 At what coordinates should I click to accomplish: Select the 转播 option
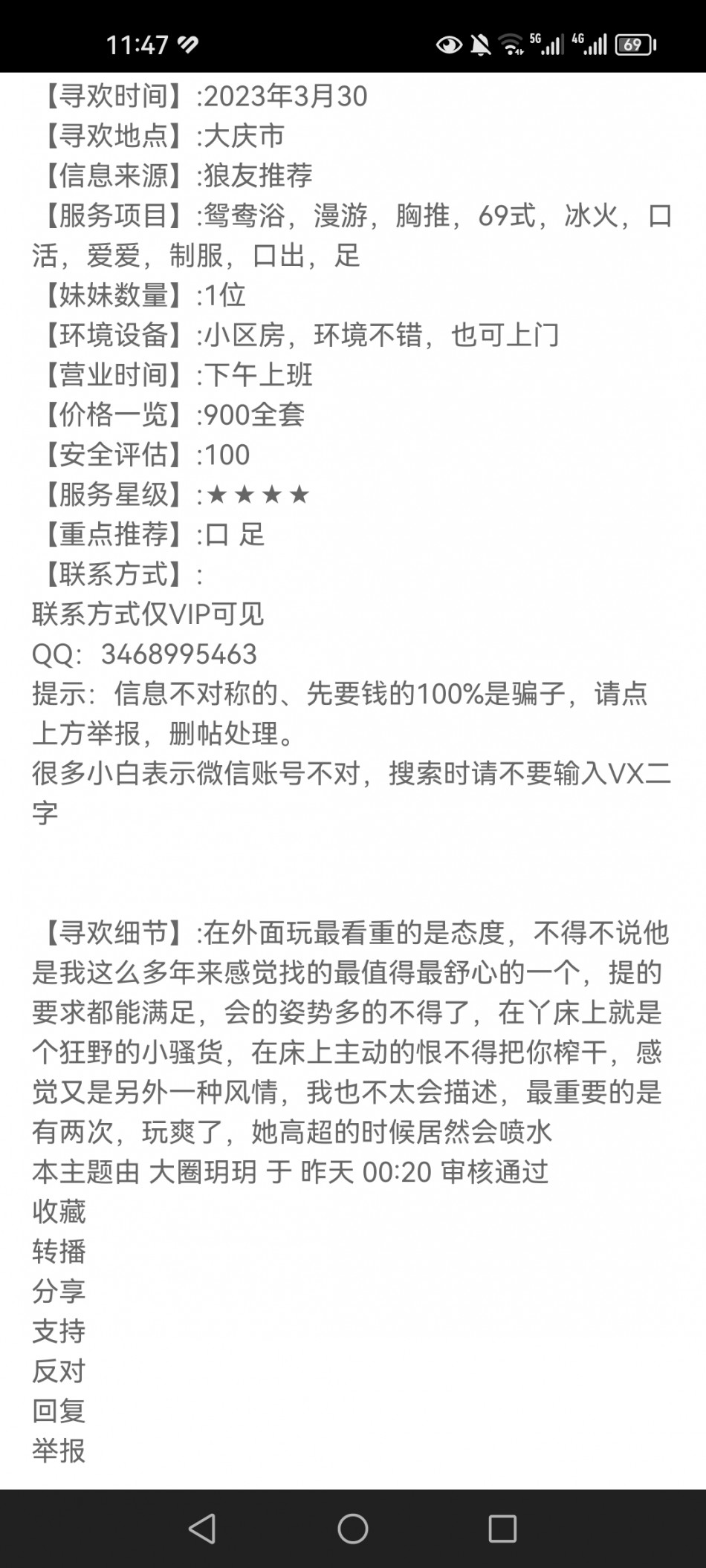pyautogui.click(x=59, y=1252)
